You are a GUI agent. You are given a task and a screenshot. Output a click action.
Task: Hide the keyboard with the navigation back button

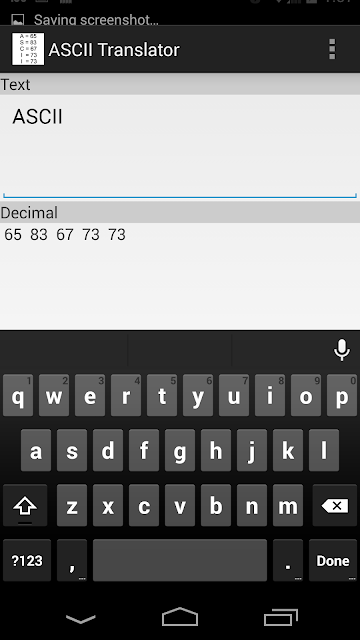80,618
